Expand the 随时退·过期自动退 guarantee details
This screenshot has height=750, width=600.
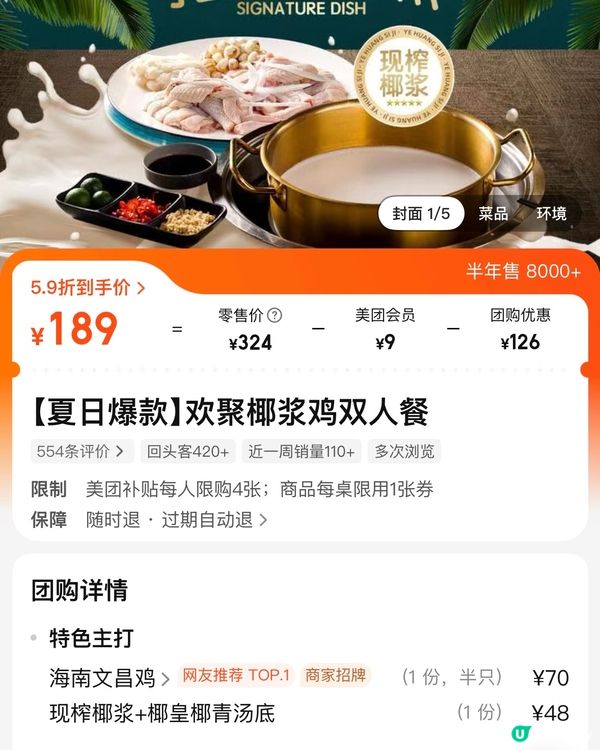click(x=177, y=520)
